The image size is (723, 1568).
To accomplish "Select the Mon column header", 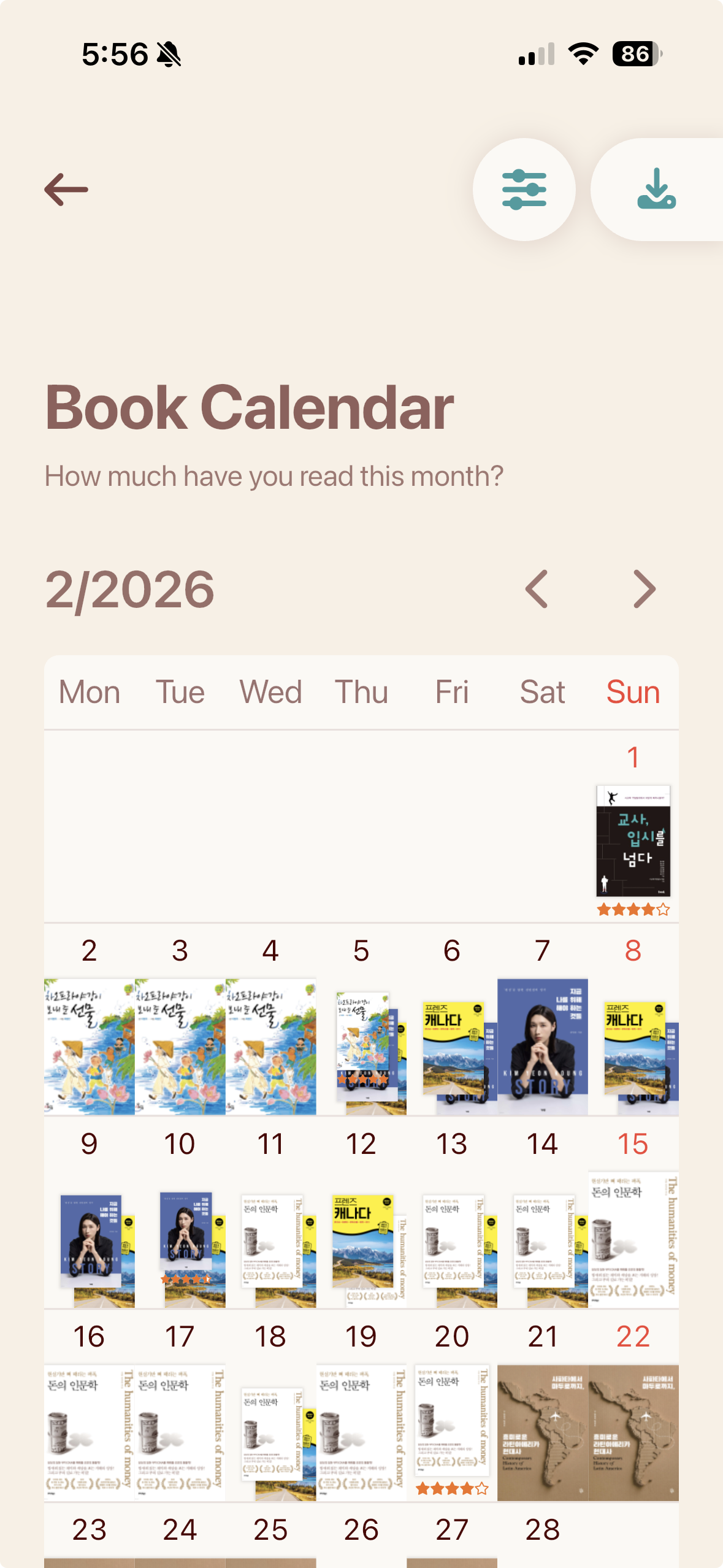I will click(89, 691).
